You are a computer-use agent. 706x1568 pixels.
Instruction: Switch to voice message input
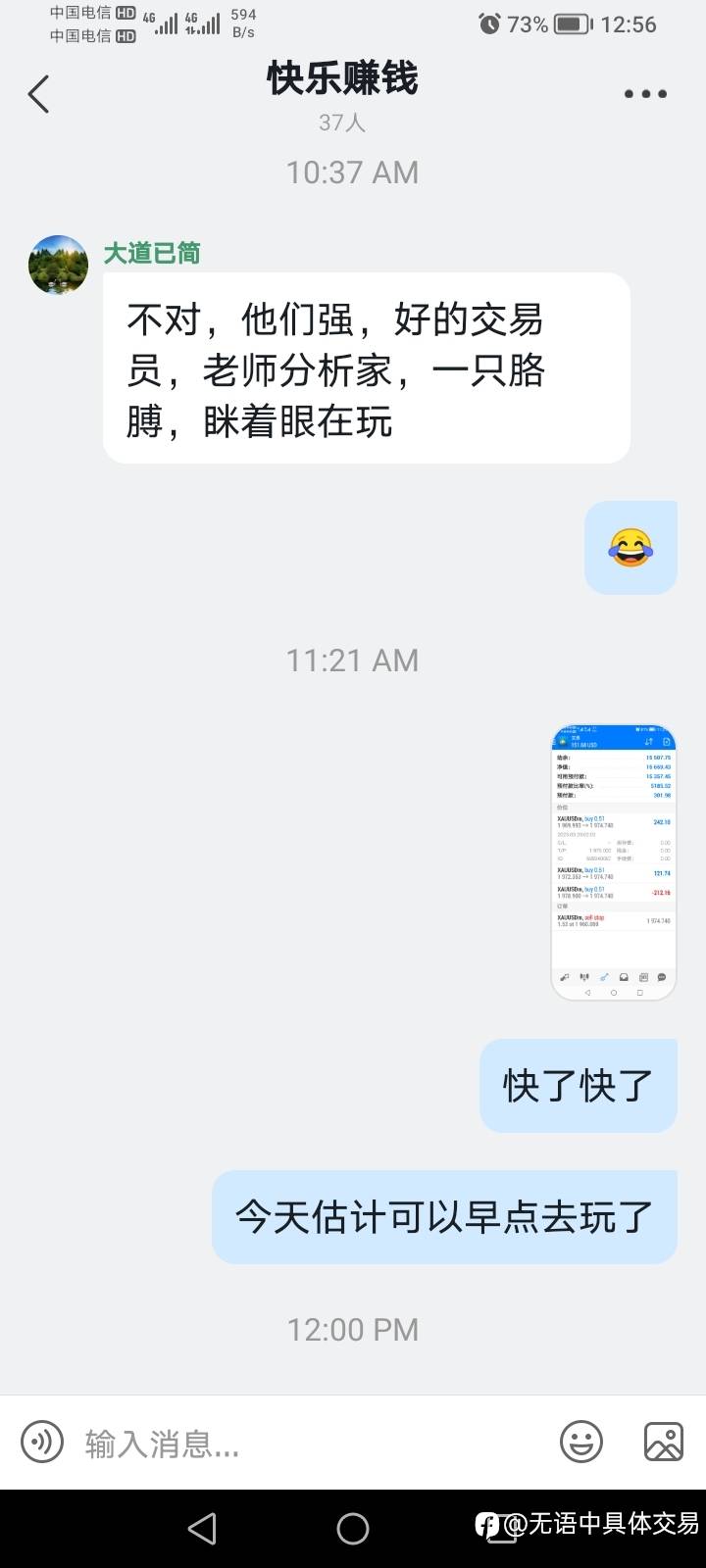coord(42,1442)
